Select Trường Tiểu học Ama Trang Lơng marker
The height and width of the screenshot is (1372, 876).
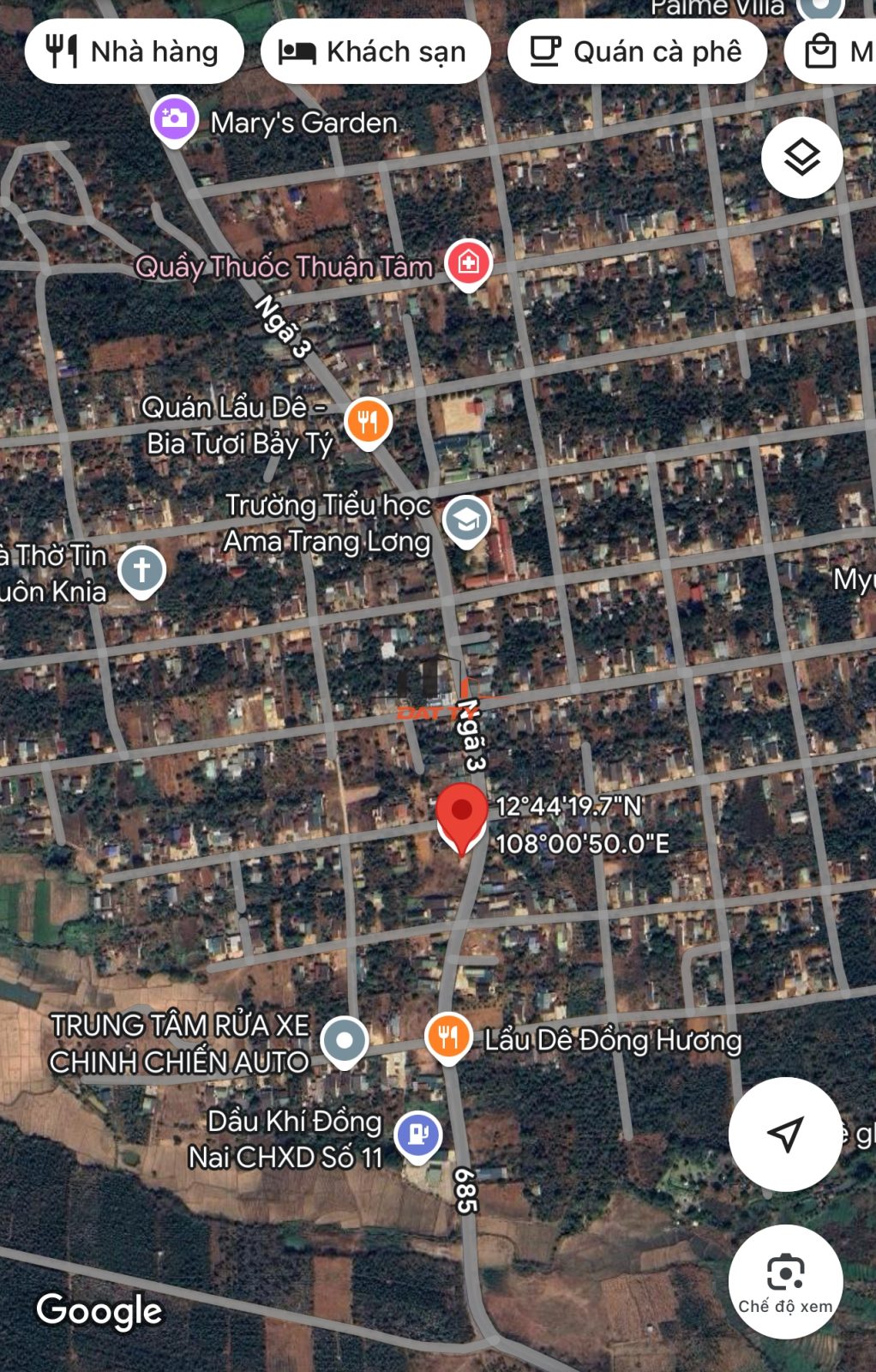tap(467, 520)
